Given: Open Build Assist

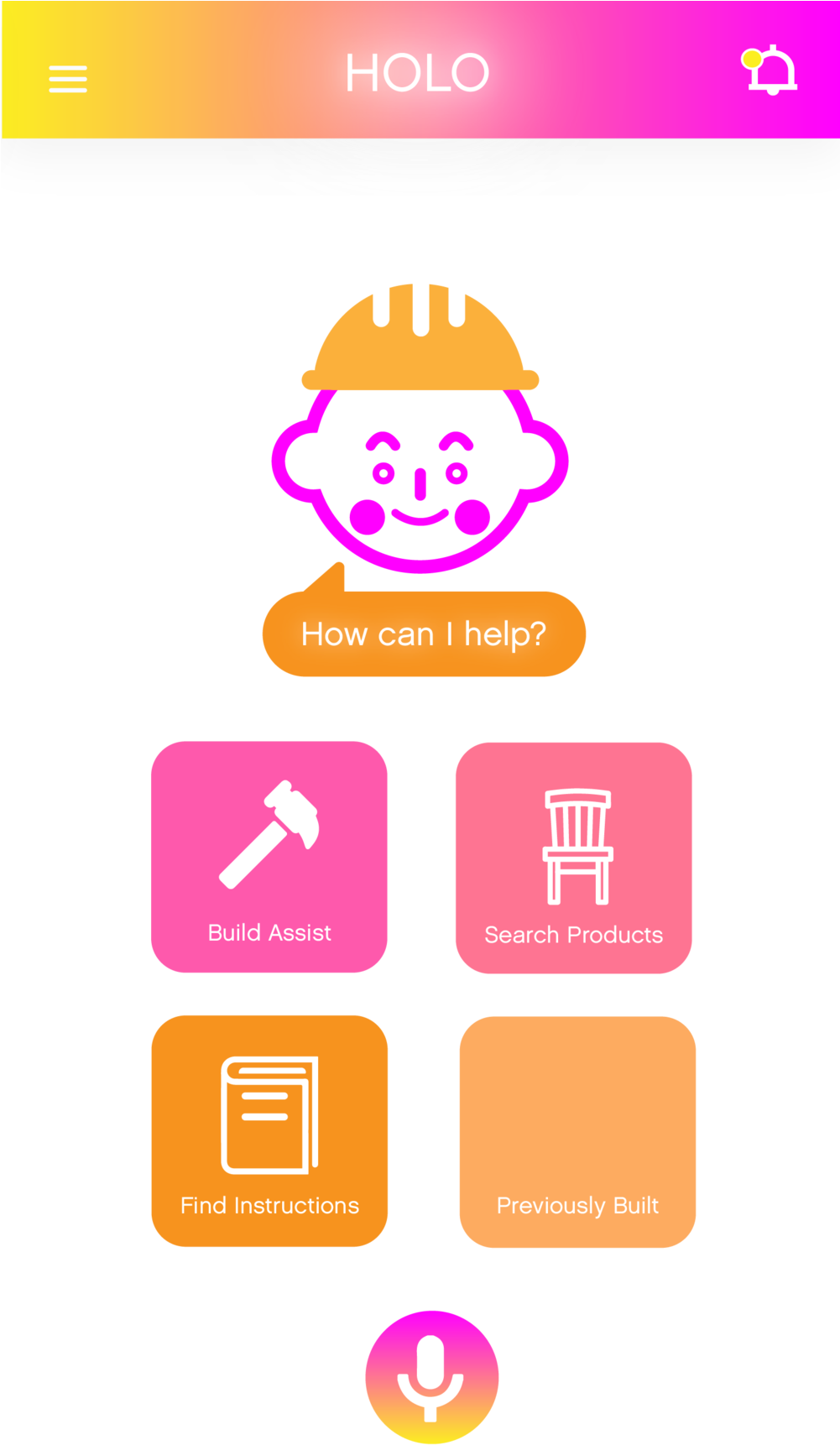Looking at the screenshot, I should click(269, 857).
